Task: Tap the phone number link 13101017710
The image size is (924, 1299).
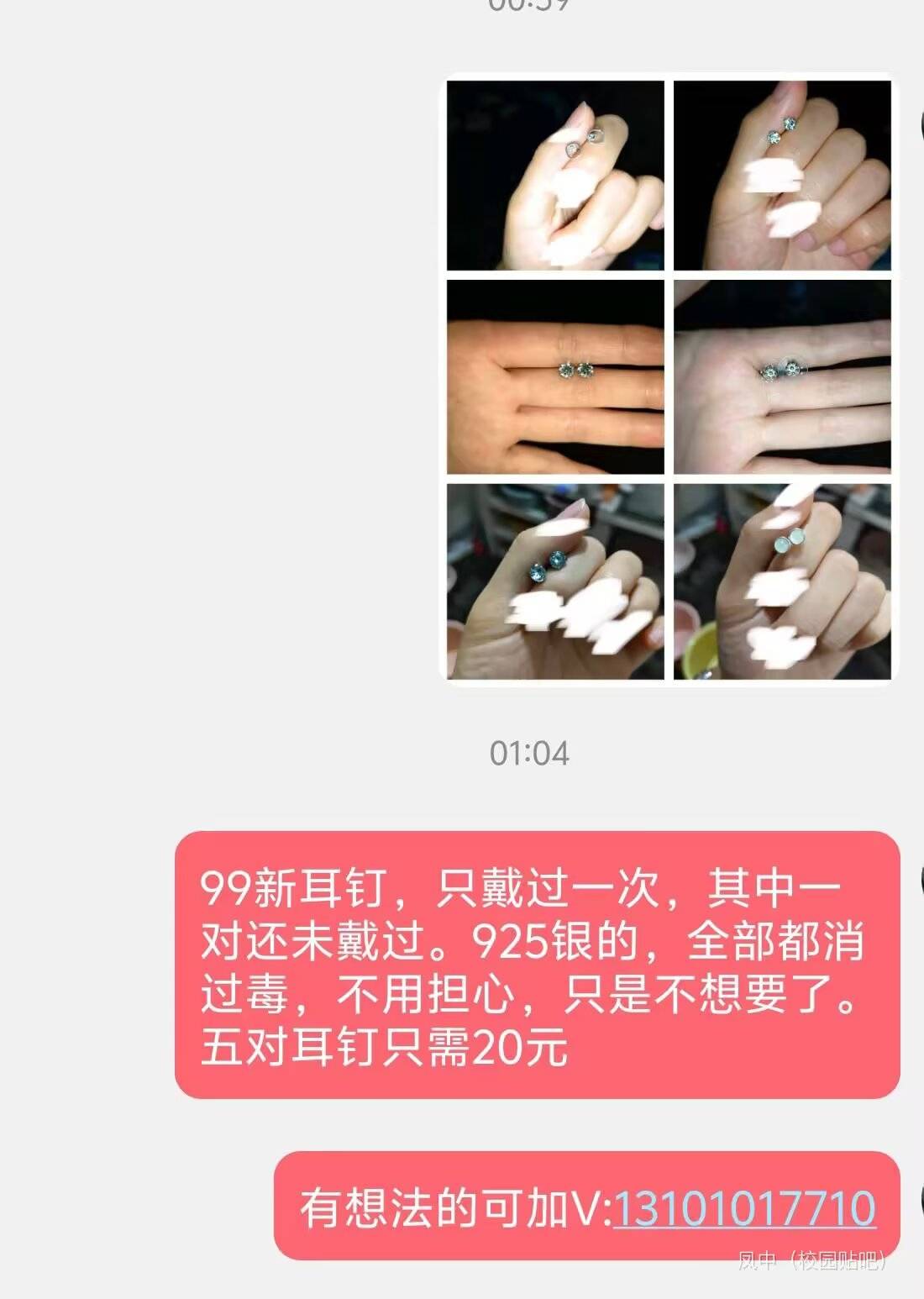Action: pyautogui.click(x=745, y=1208)
